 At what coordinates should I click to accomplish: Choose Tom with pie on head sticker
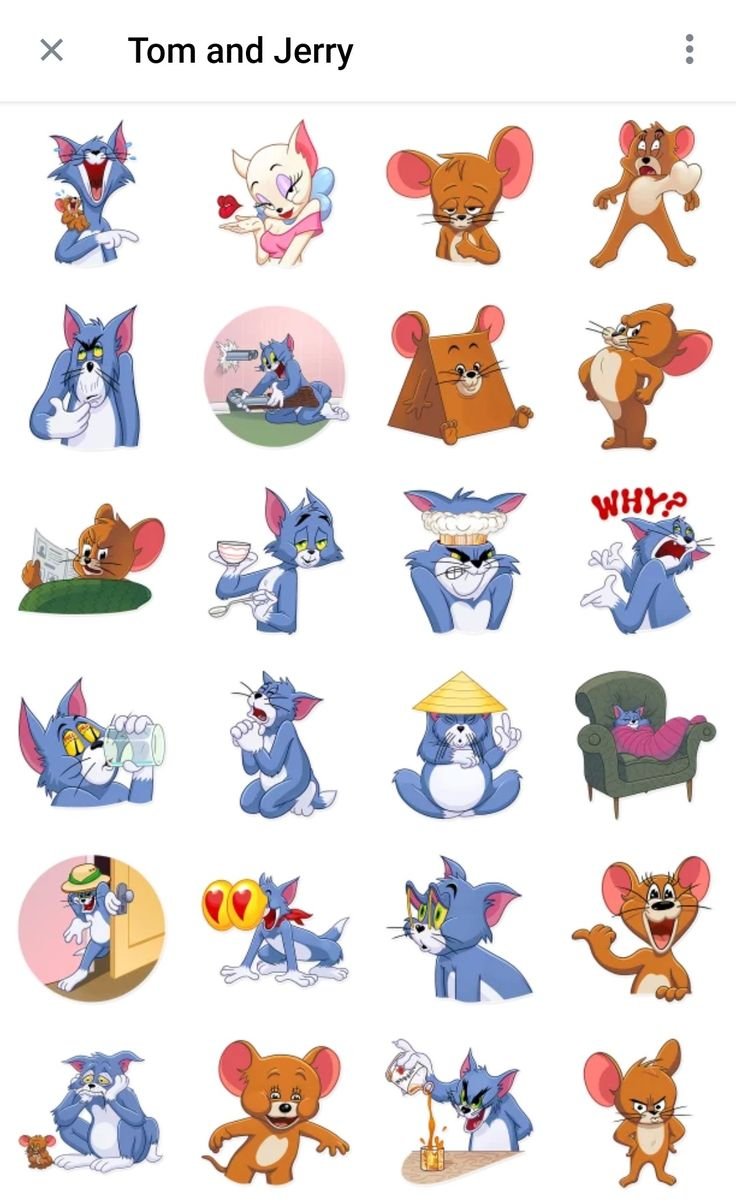tap(459, 560)
